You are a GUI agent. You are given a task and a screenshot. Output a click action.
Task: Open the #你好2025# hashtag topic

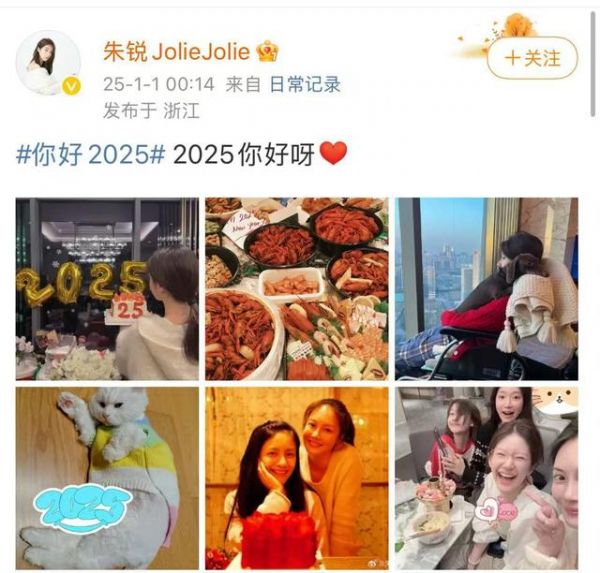coord(90,154)
